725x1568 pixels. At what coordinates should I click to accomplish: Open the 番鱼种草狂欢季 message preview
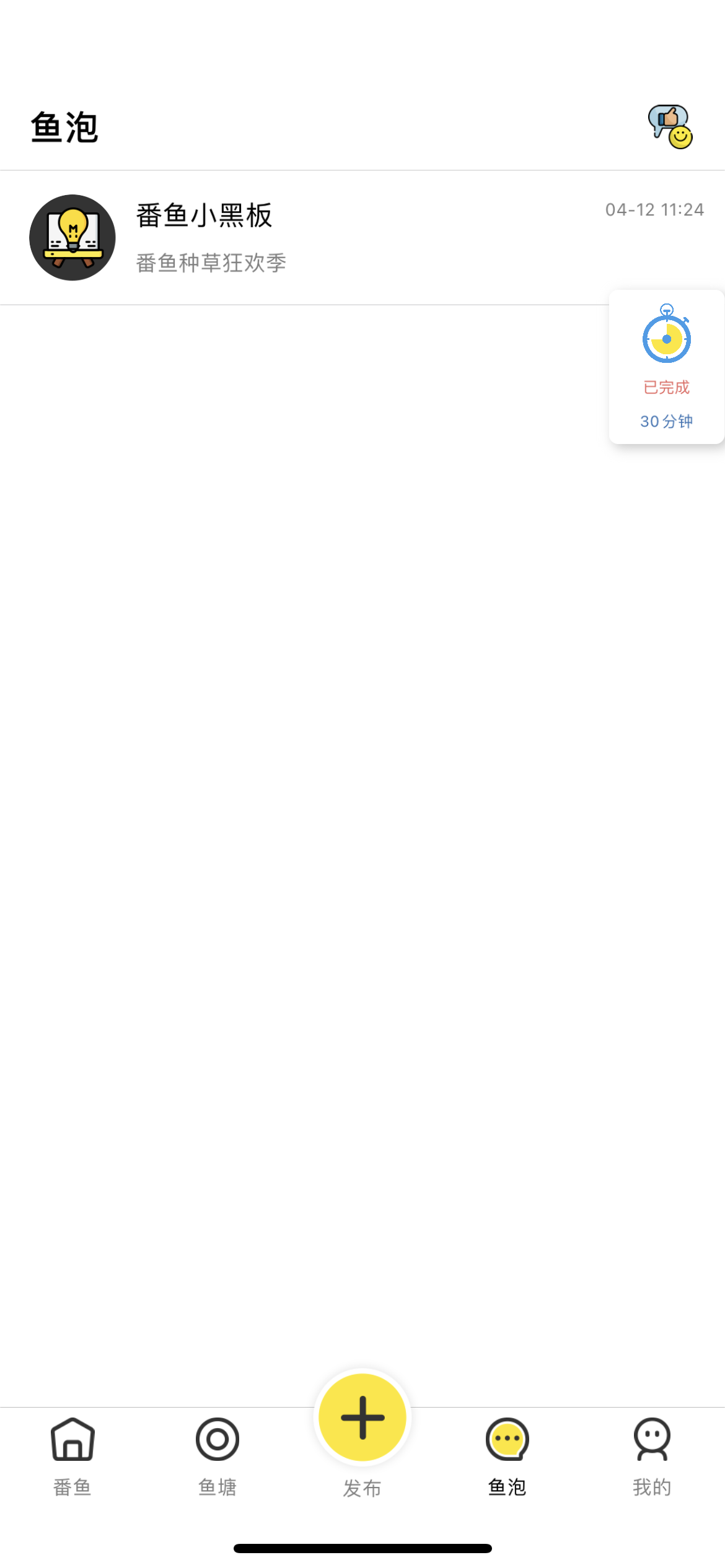point(211,263)
